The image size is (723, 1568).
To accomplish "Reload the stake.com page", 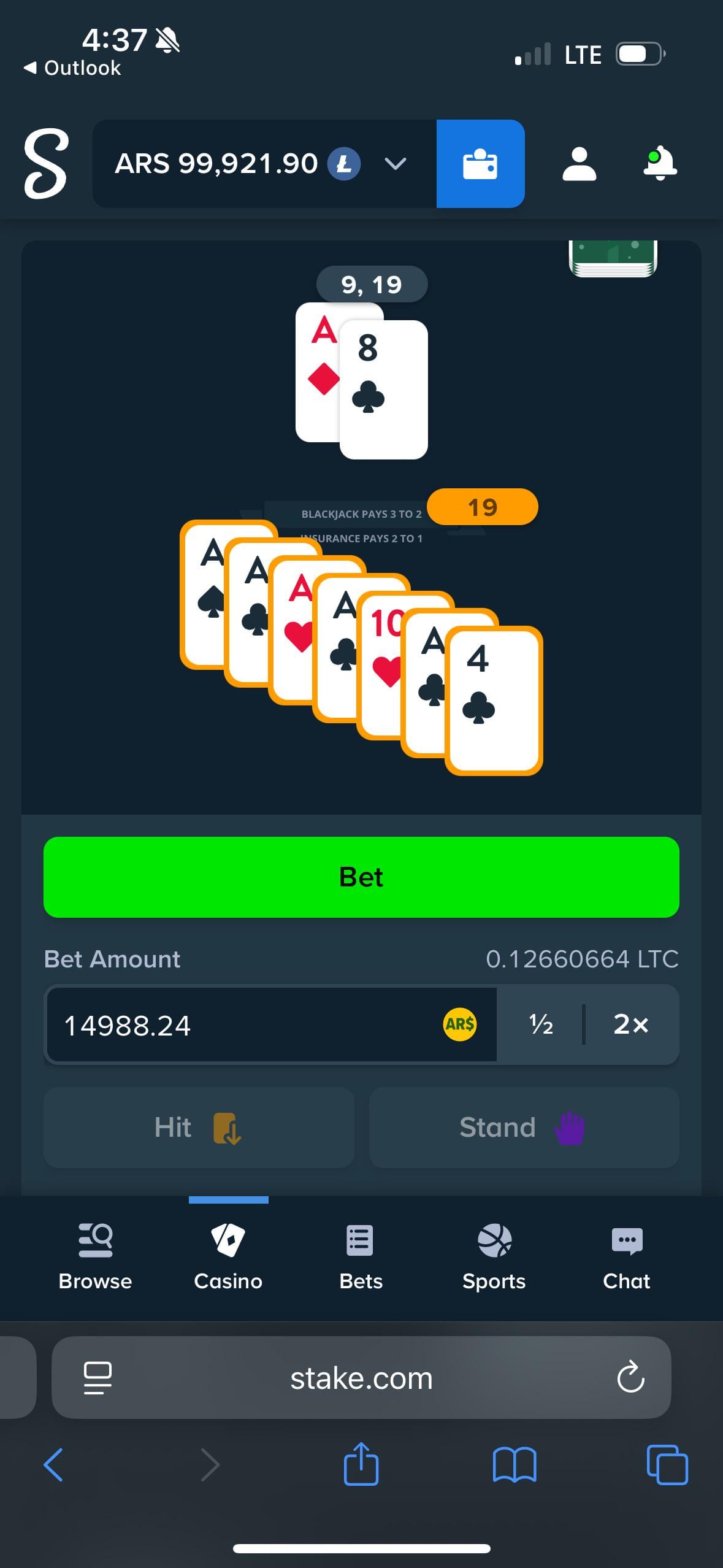I will tap(630, 1378).
